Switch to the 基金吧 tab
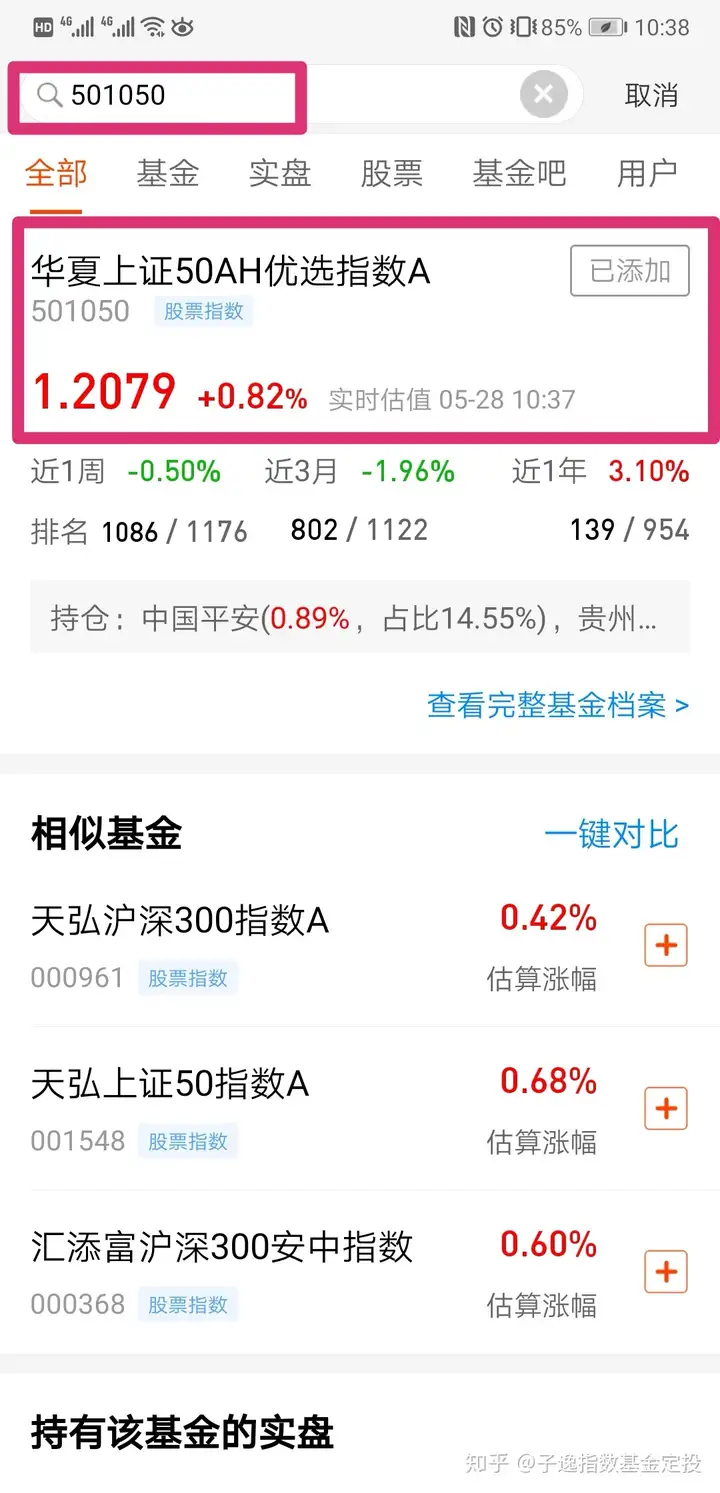The height and width of the screenshot is (1493, 720). click(x=519, y=173)
